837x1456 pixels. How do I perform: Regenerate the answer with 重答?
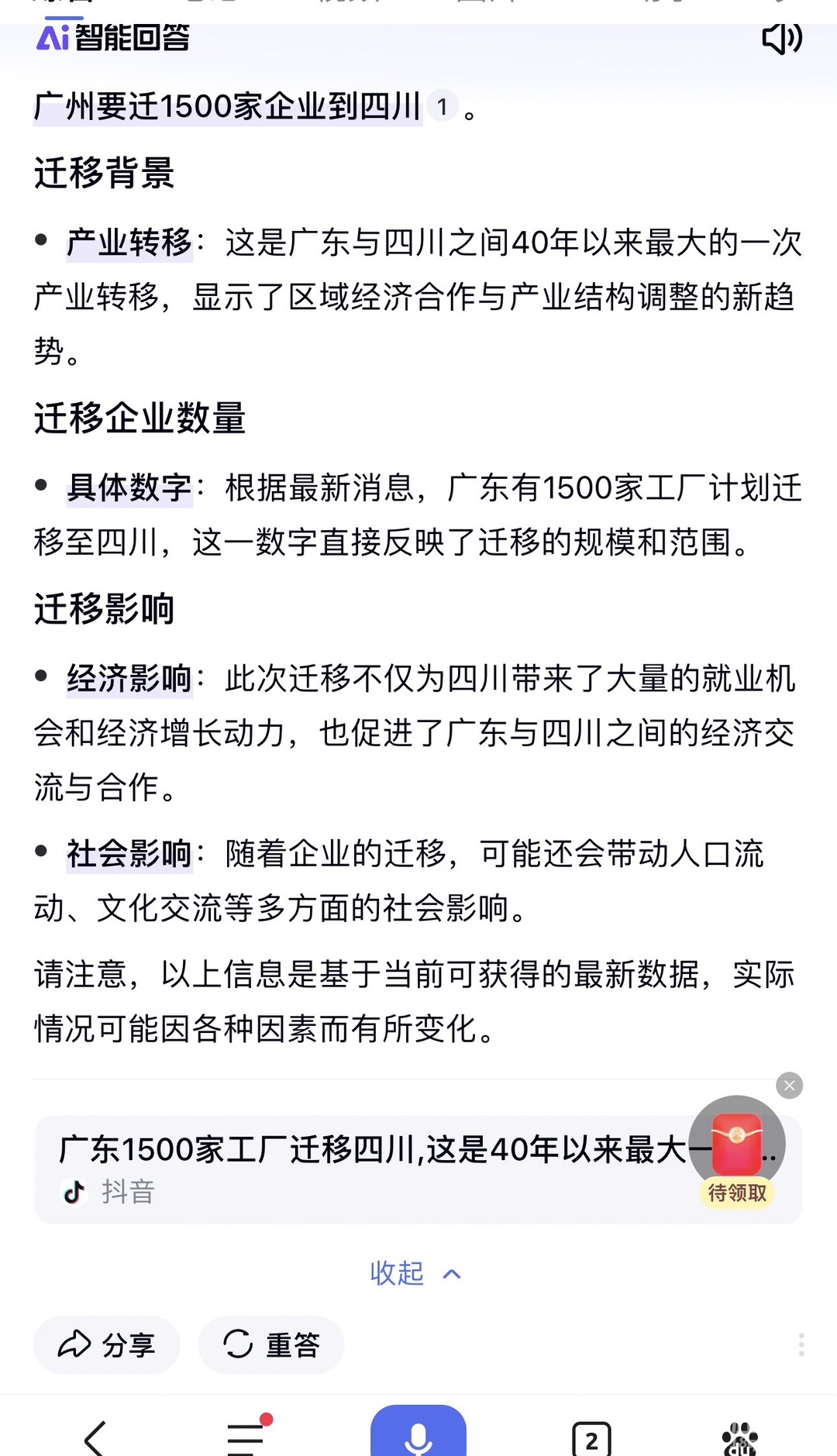(x=271, y=1344)
